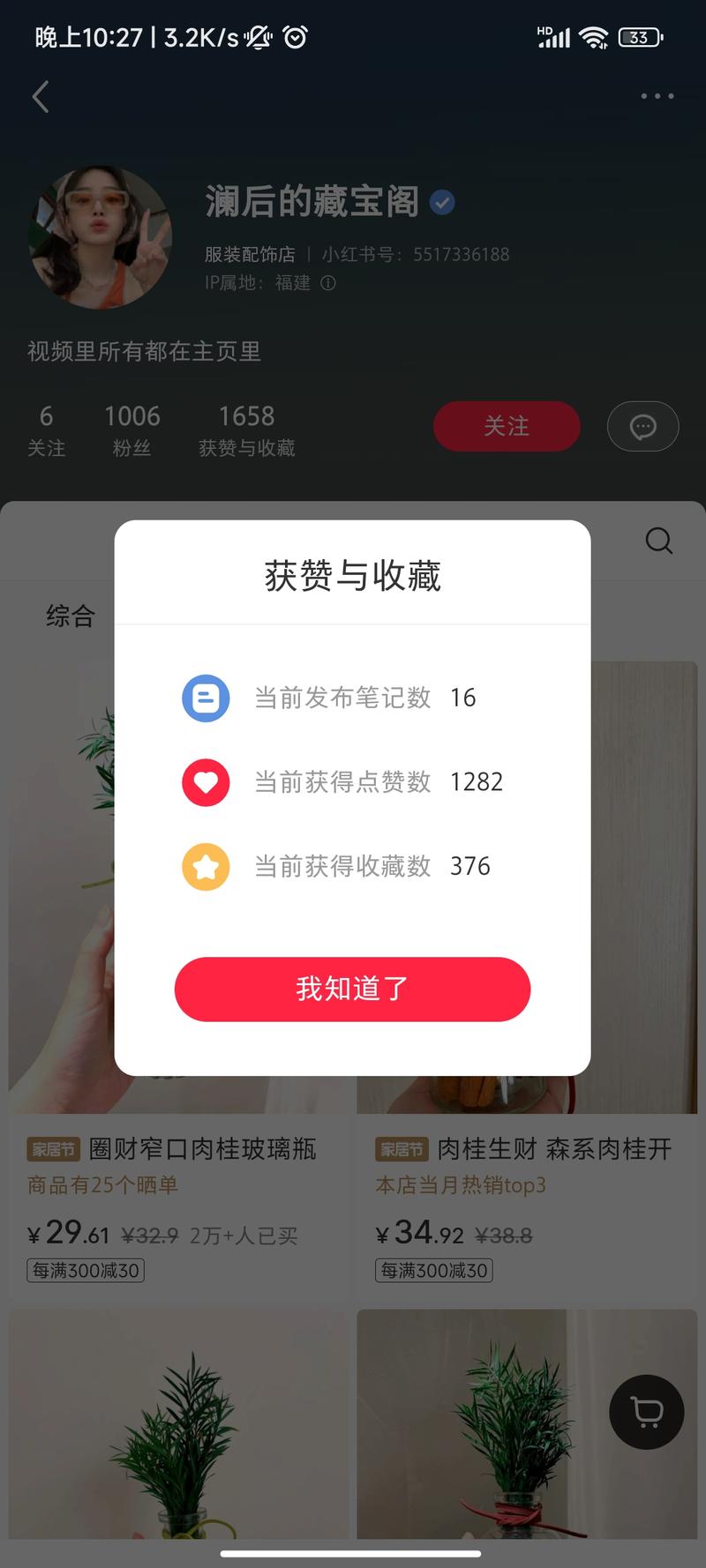Open the more options three-dot icon
The image size is (706, 1568).
coord(656,96)
